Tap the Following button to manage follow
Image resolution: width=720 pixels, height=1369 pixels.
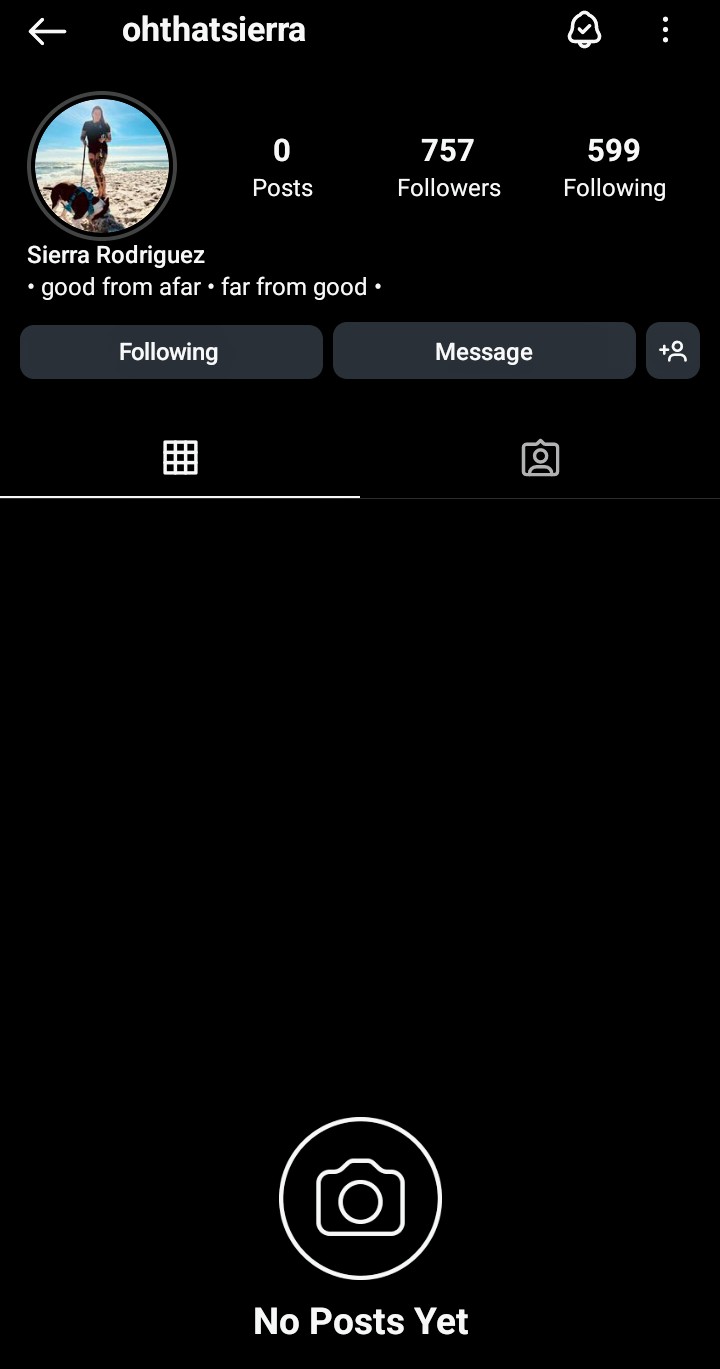click(x=171, y=351)
